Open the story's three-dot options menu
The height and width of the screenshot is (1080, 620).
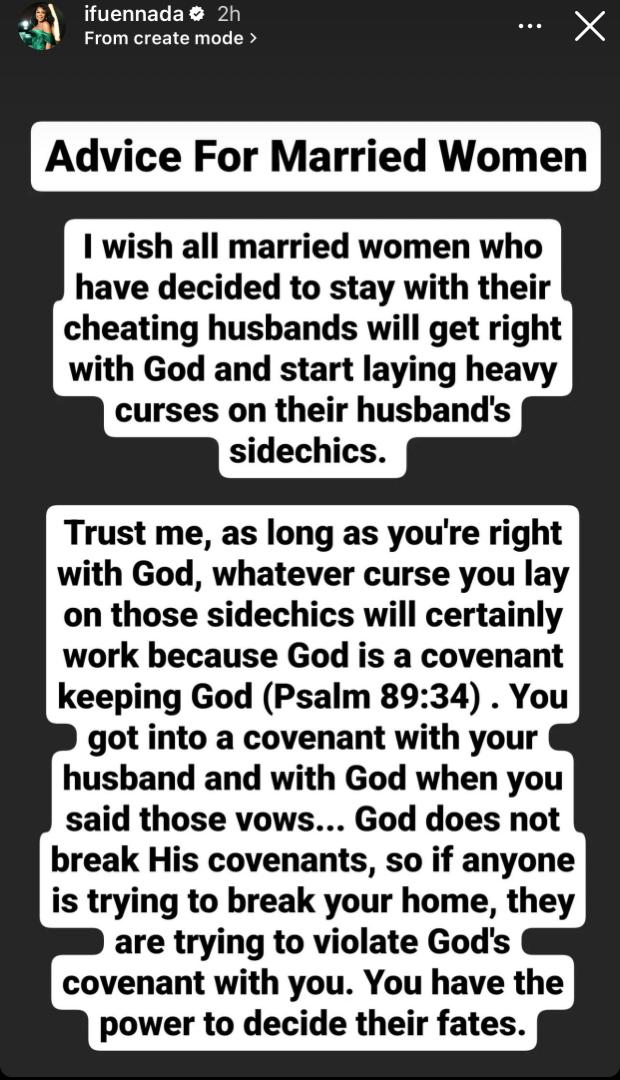point(531,26)
